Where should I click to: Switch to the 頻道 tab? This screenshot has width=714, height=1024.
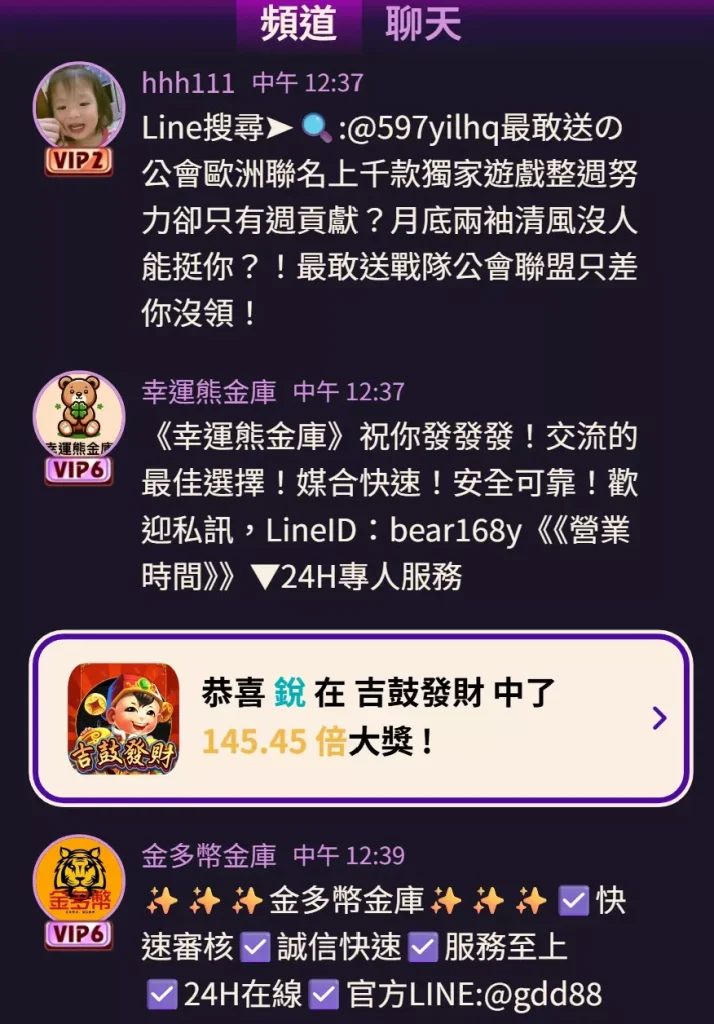298,24
